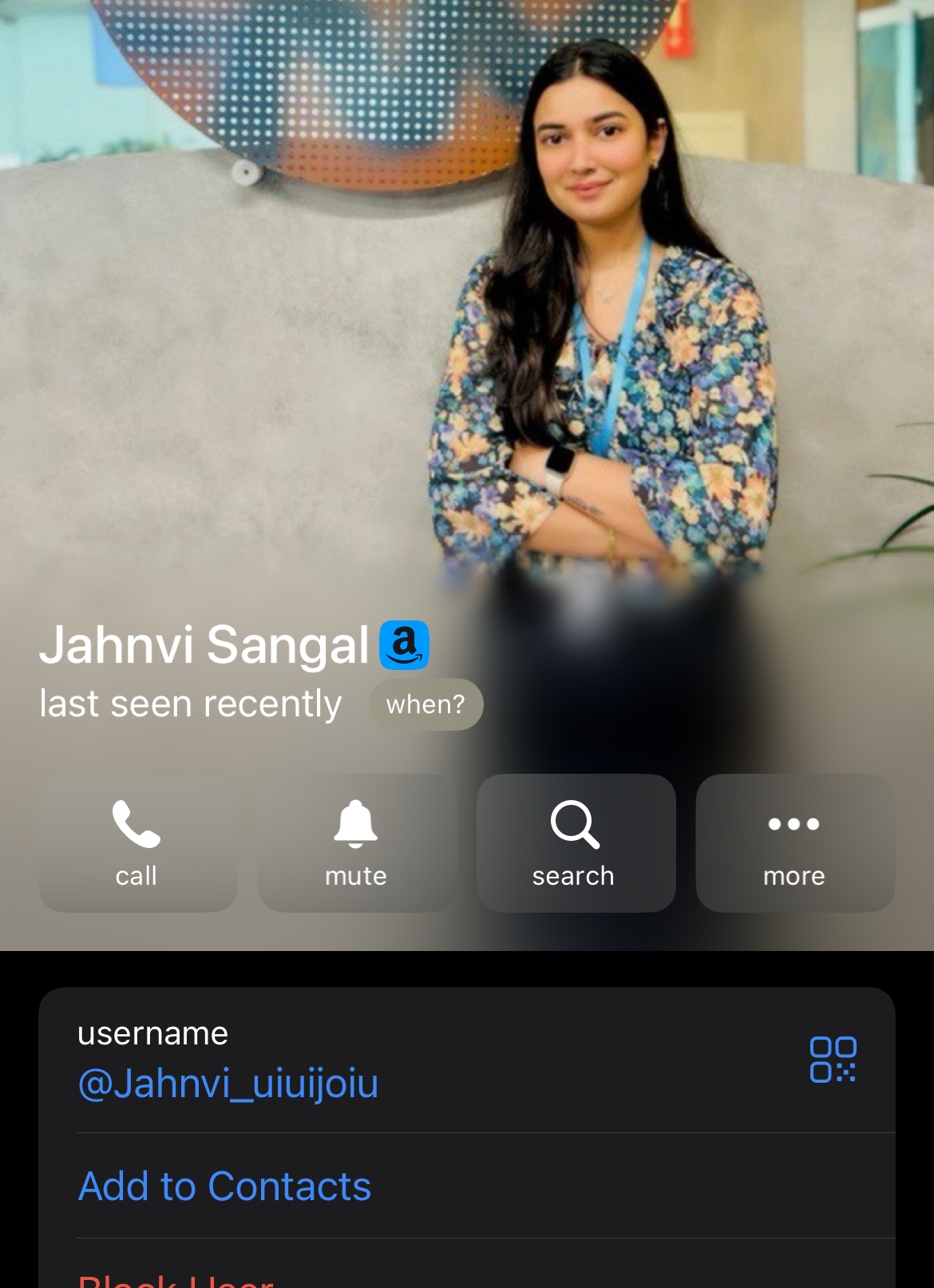The width and height of the screenshot is (934, 1288).
Task: Select Add to Contacts
Action: [x=225, y=1186]
